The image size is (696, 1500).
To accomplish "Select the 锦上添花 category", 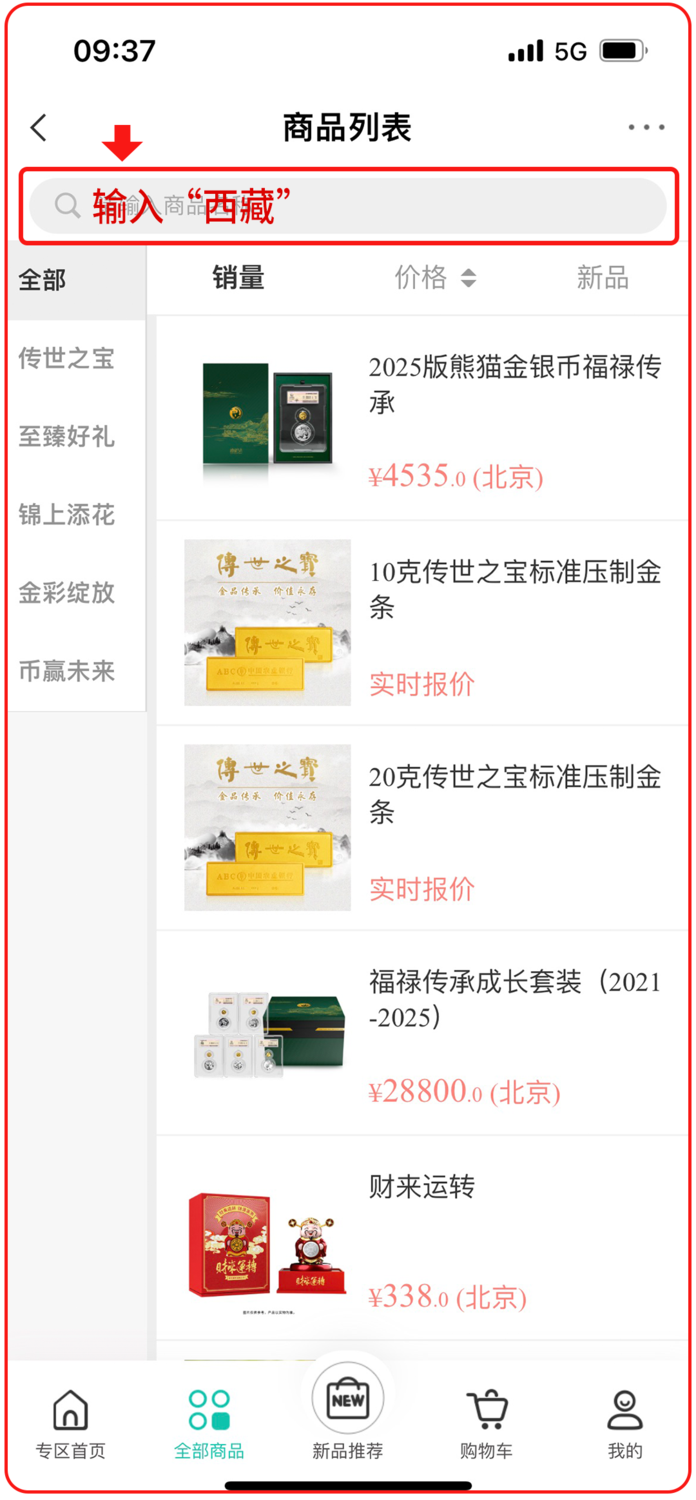I will (67, 514).
